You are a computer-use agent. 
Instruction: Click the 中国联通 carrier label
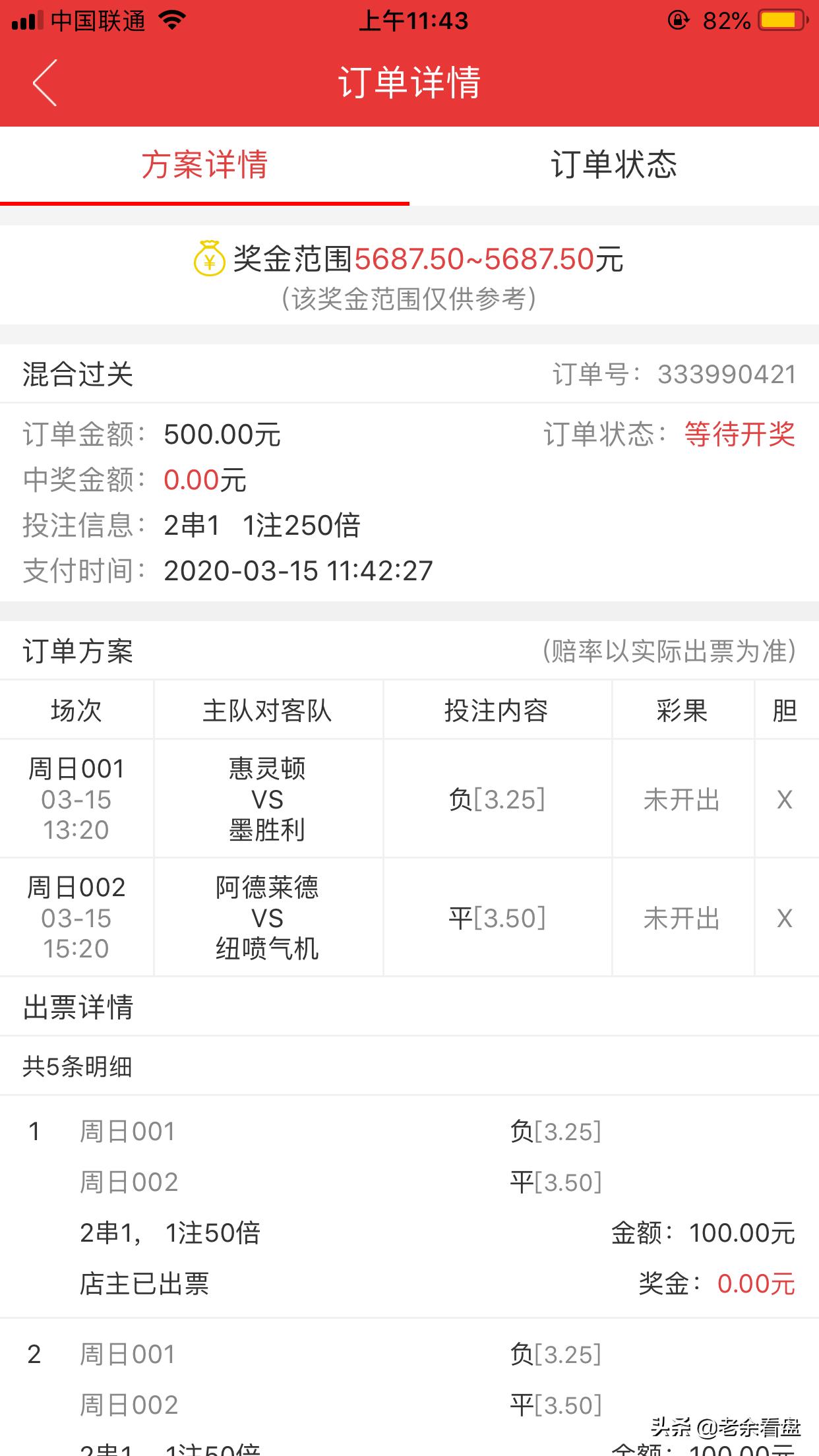click(98, 20)
